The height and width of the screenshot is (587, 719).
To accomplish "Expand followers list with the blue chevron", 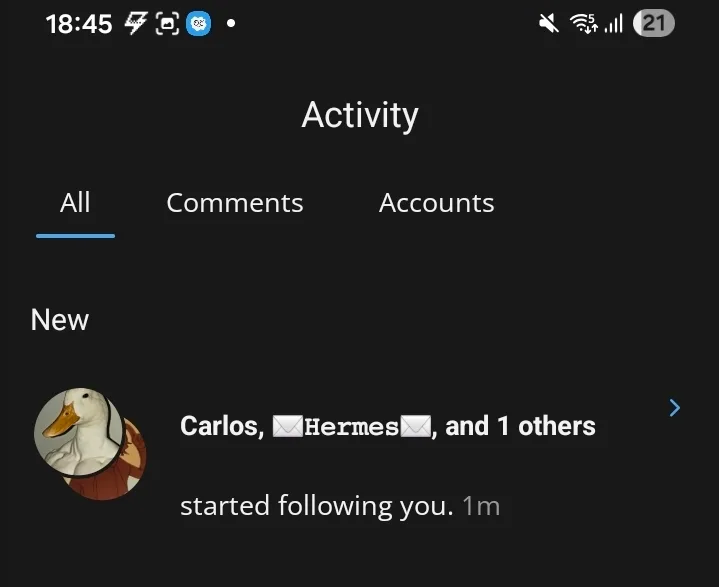I will [675, 407].
